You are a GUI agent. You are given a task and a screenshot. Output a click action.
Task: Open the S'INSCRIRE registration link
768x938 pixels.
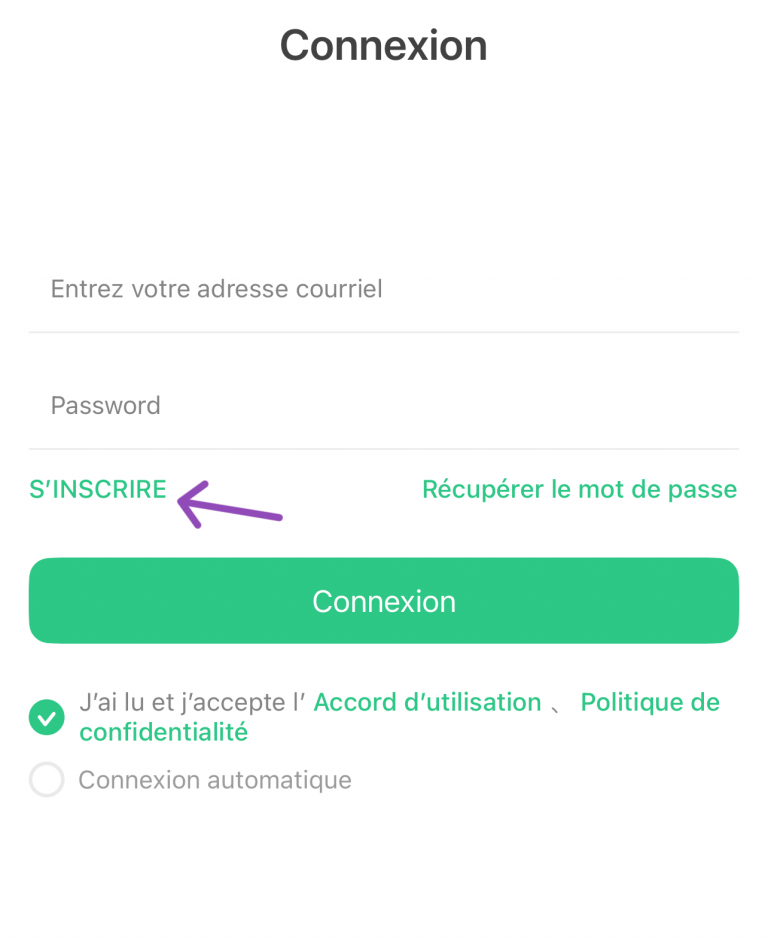[x=98, y=489]
